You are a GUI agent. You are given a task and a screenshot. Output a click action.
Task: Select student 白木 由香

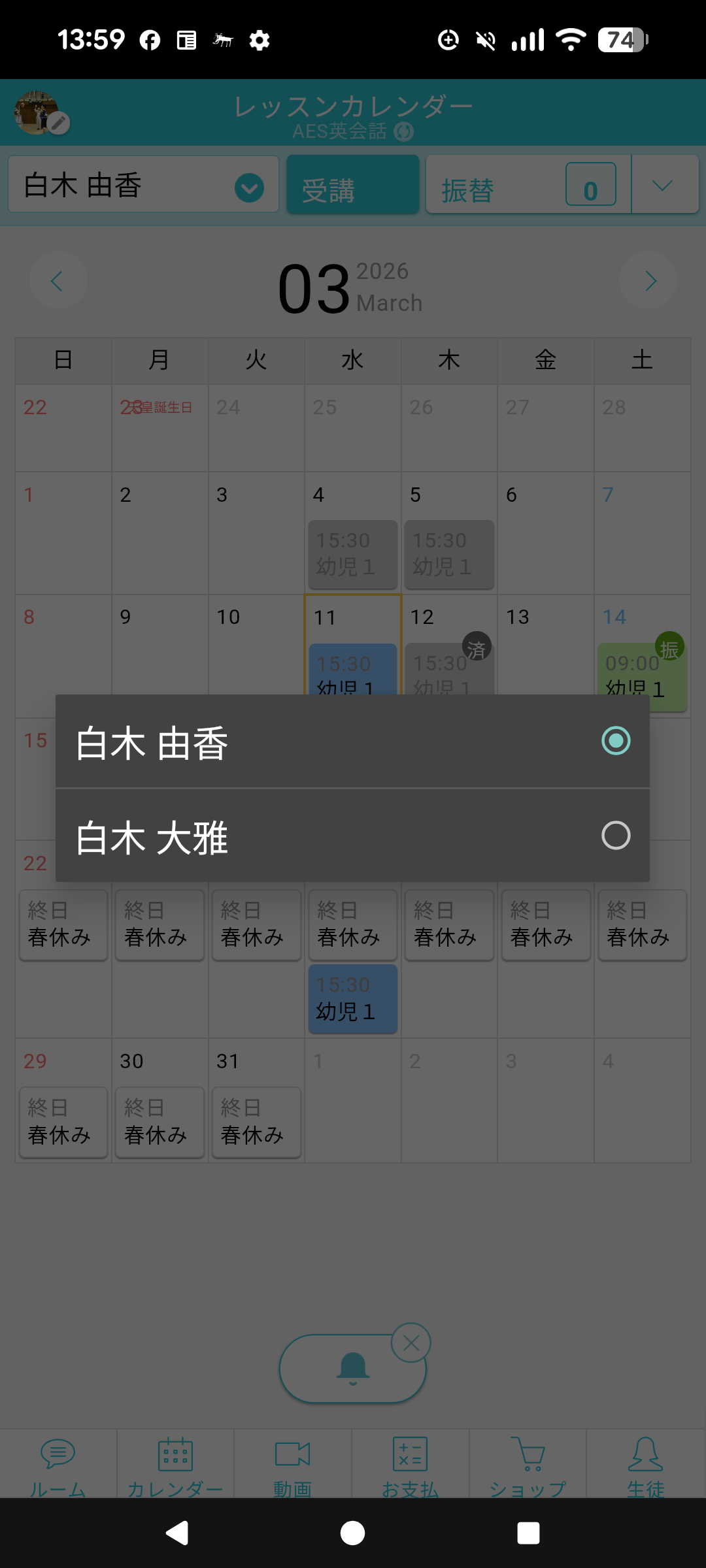click(352, 742)
